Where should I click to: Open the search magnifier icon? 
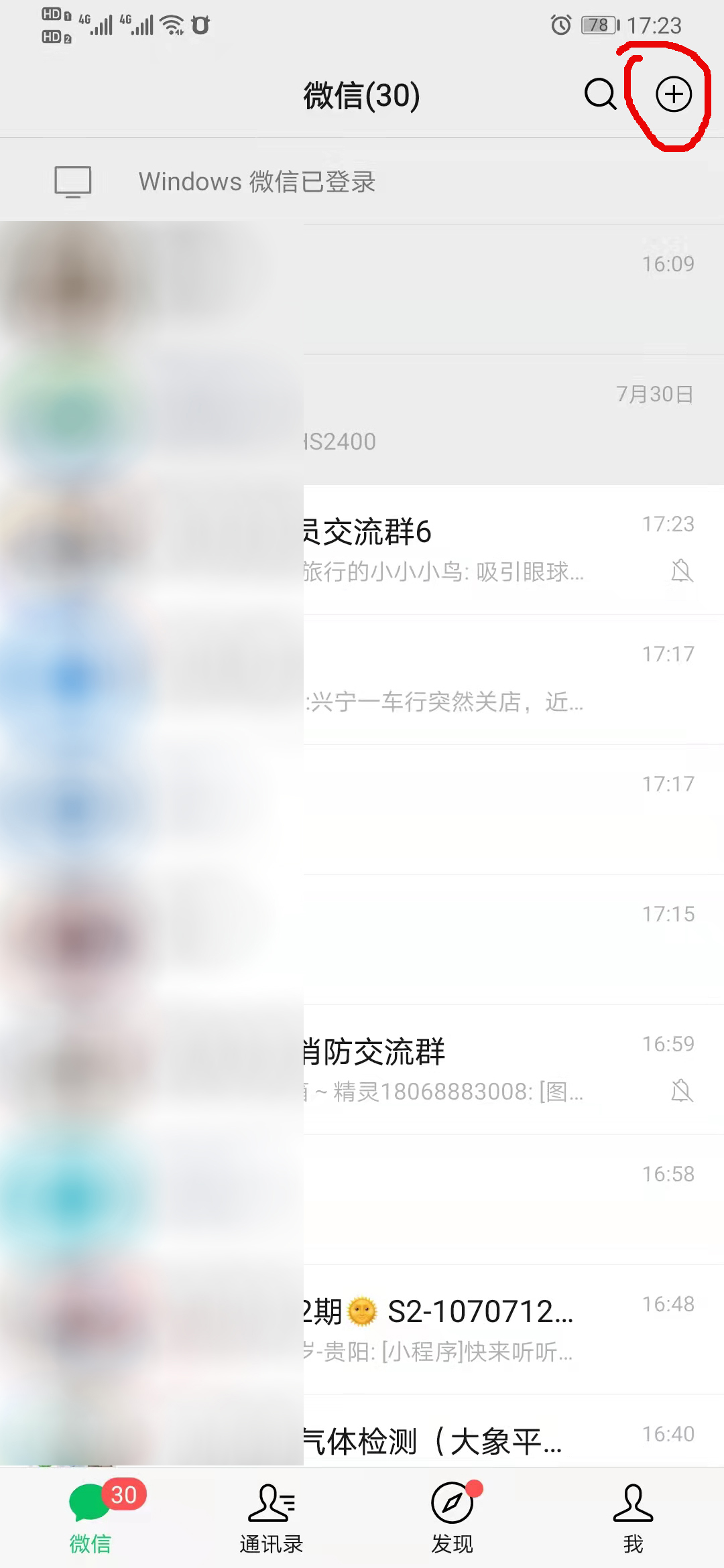[600, 94]
